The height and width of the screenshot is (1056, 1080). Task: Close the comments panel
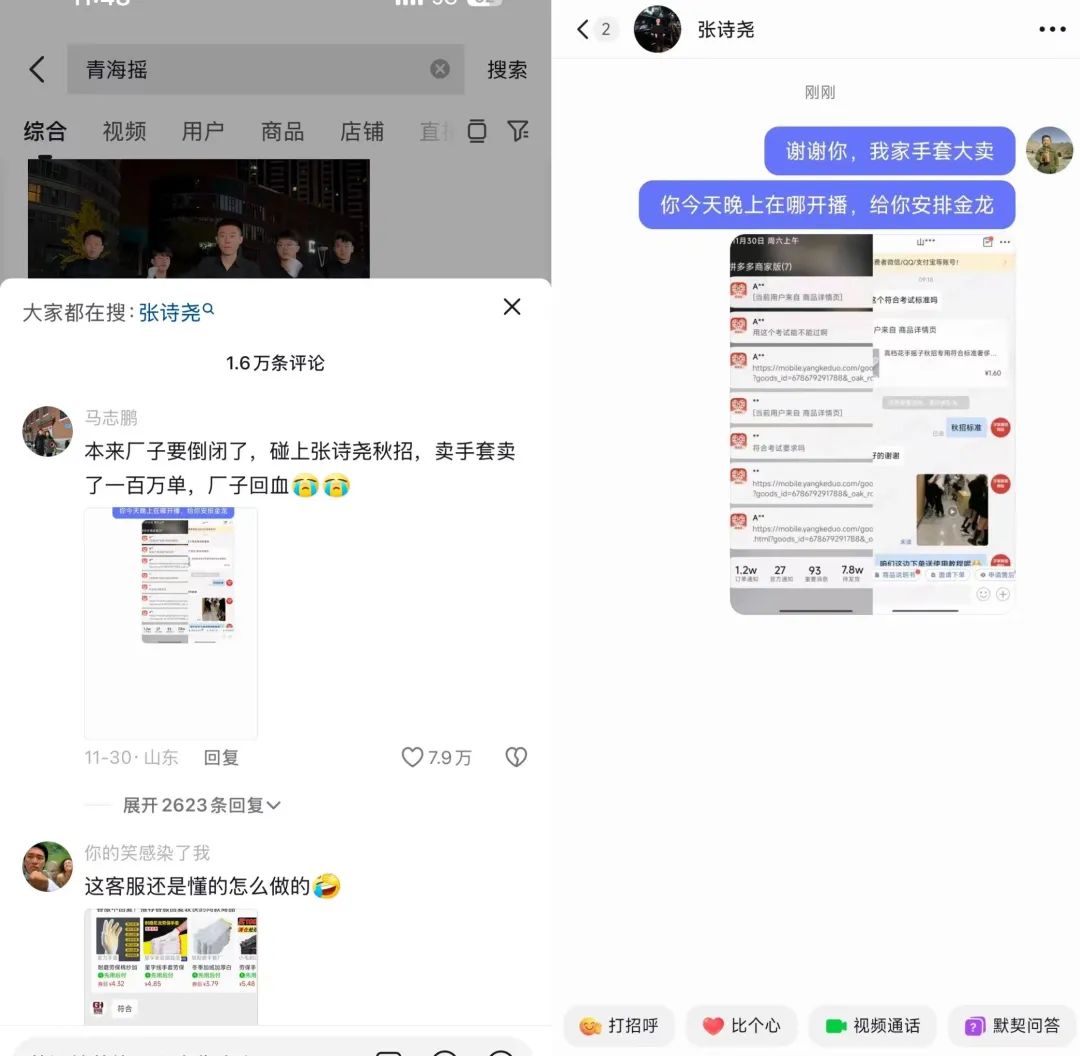[512, 307]
